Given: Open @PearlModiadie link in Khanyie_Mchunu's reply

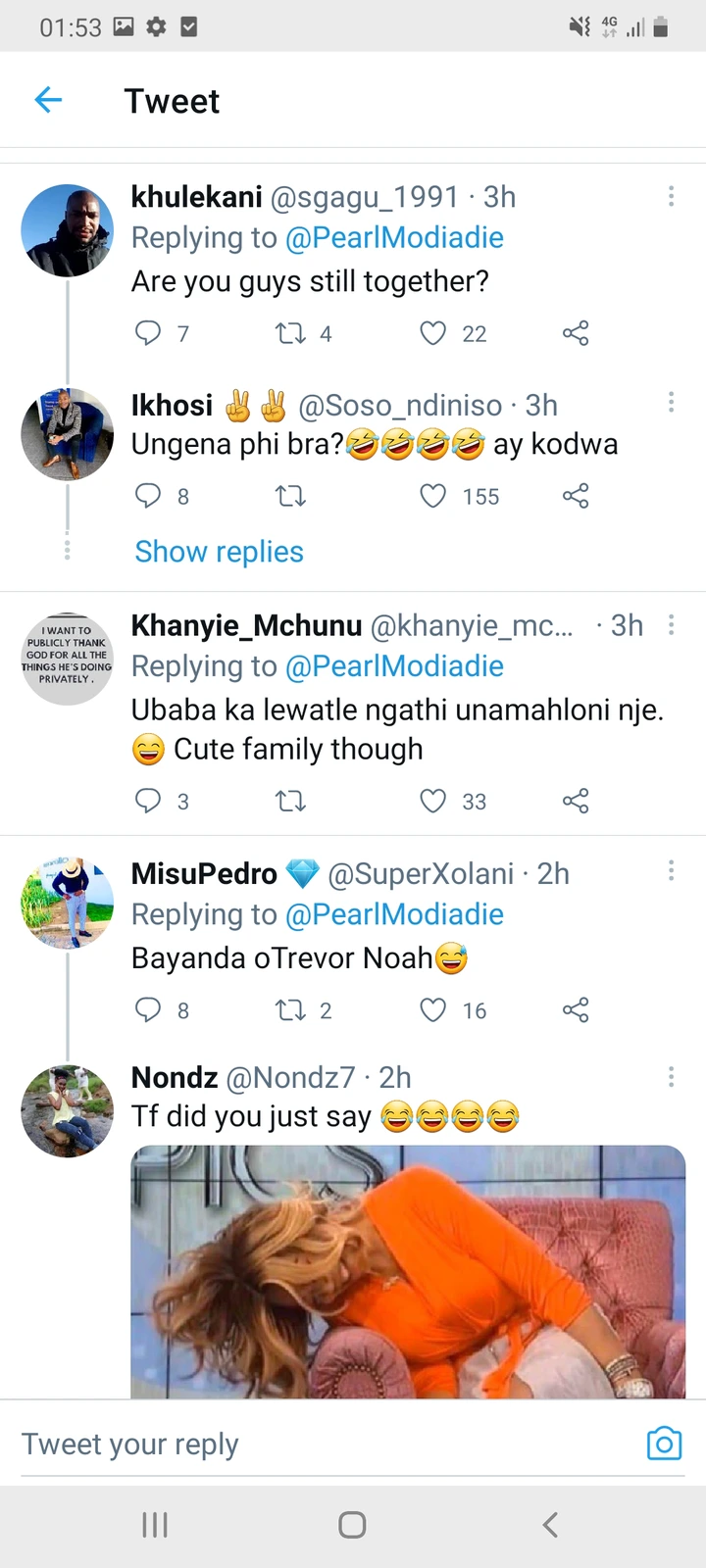Looking at the screenshot, I should [x=394, y=666].
